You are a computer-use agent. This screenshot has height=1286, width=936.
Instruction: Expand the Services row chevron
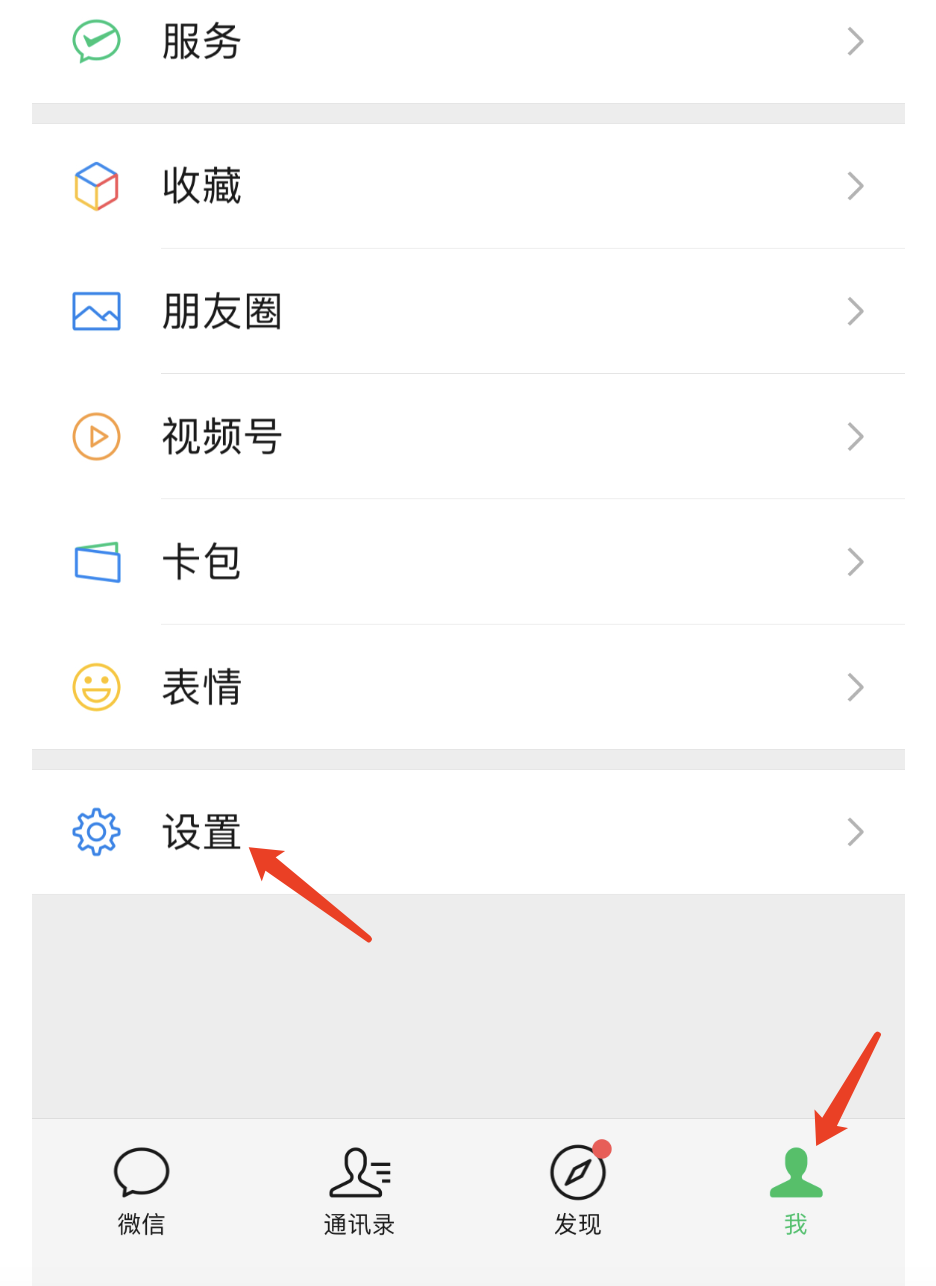(856, 41)
